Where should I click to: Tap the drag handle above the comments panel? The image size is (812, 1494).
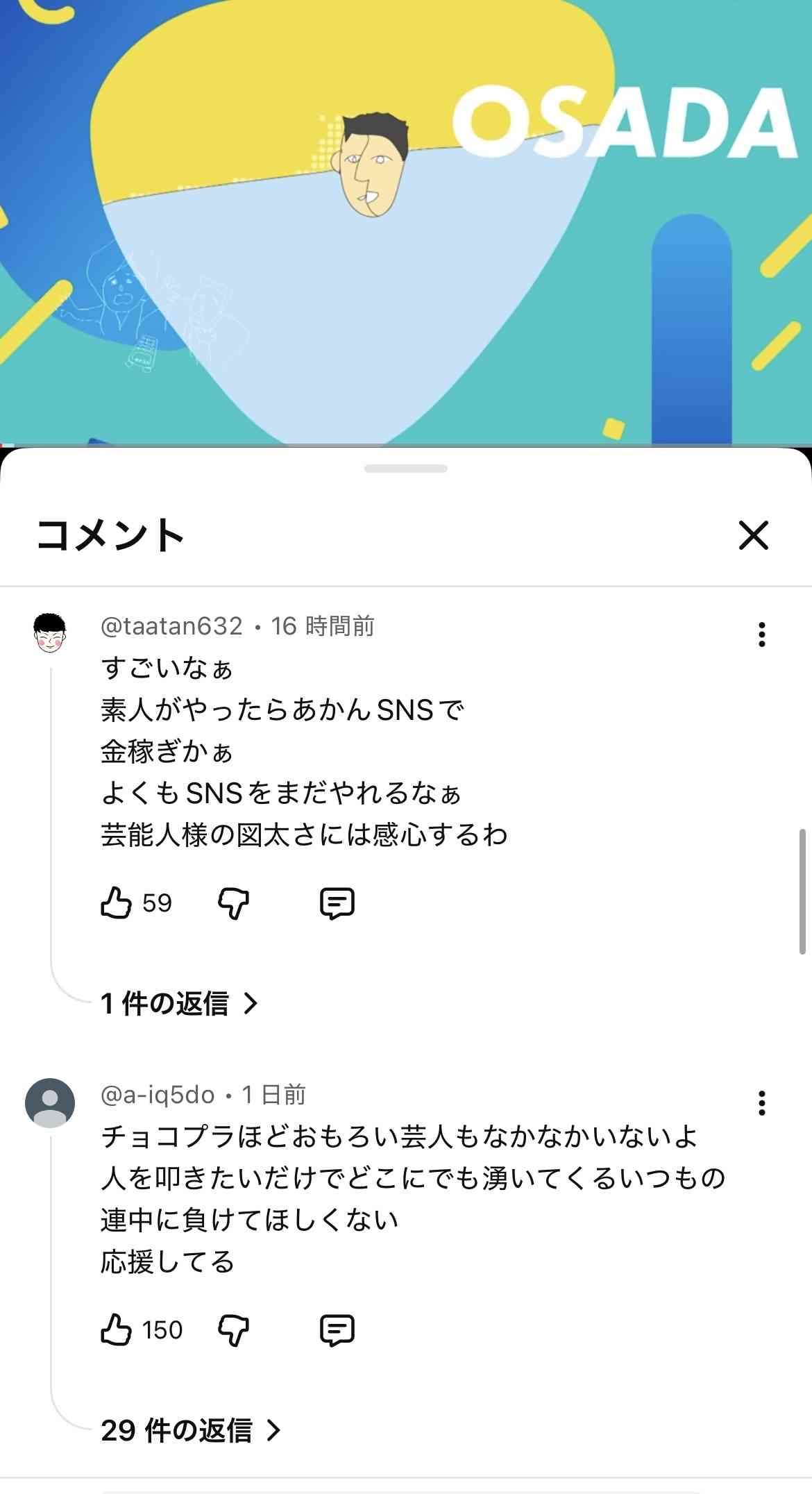pyautogui.click(x=406, y=469)
